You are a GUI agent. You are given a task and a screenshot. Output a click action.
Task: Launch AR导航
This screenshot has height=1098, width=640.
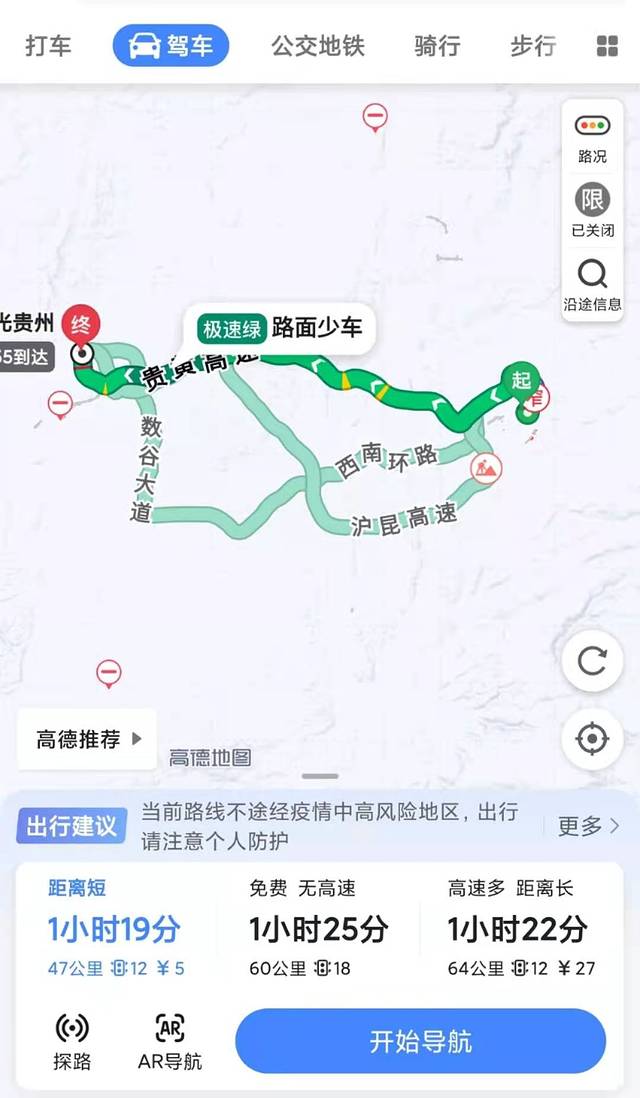tap(169, 1041)
